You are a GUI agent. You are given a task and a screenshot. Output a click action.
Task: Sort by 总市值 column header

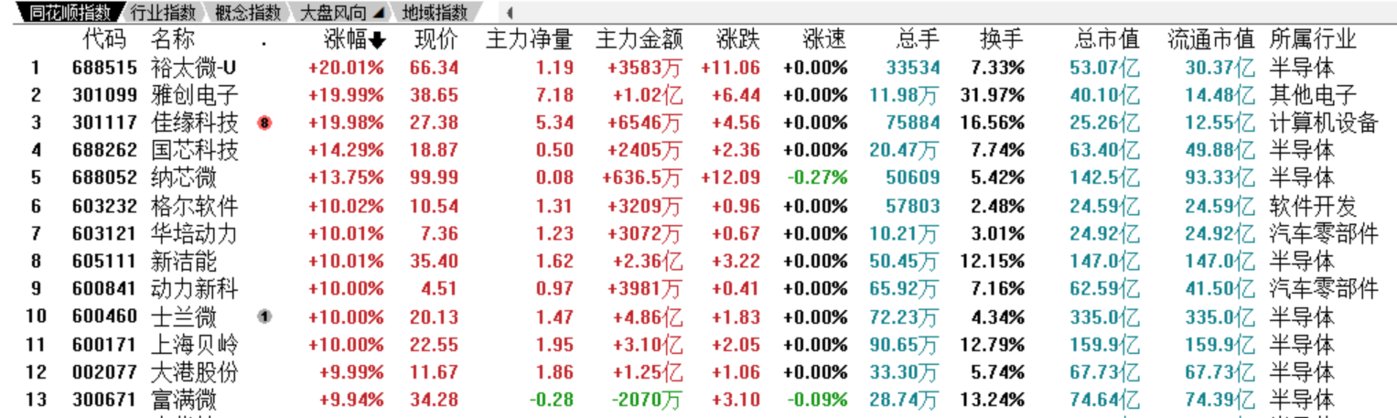pyautogui.click(x=1107, y=40)
